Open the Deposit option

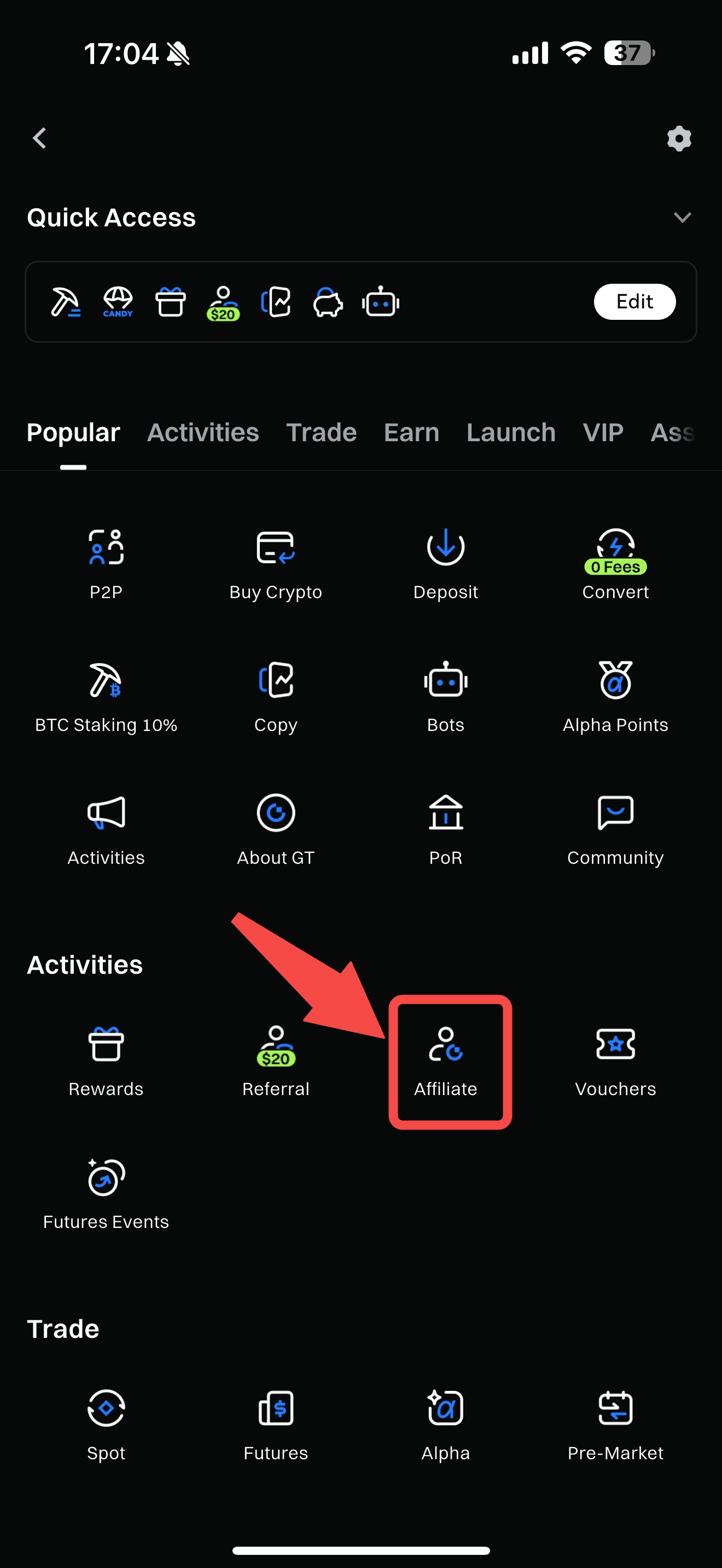(446, 563)
